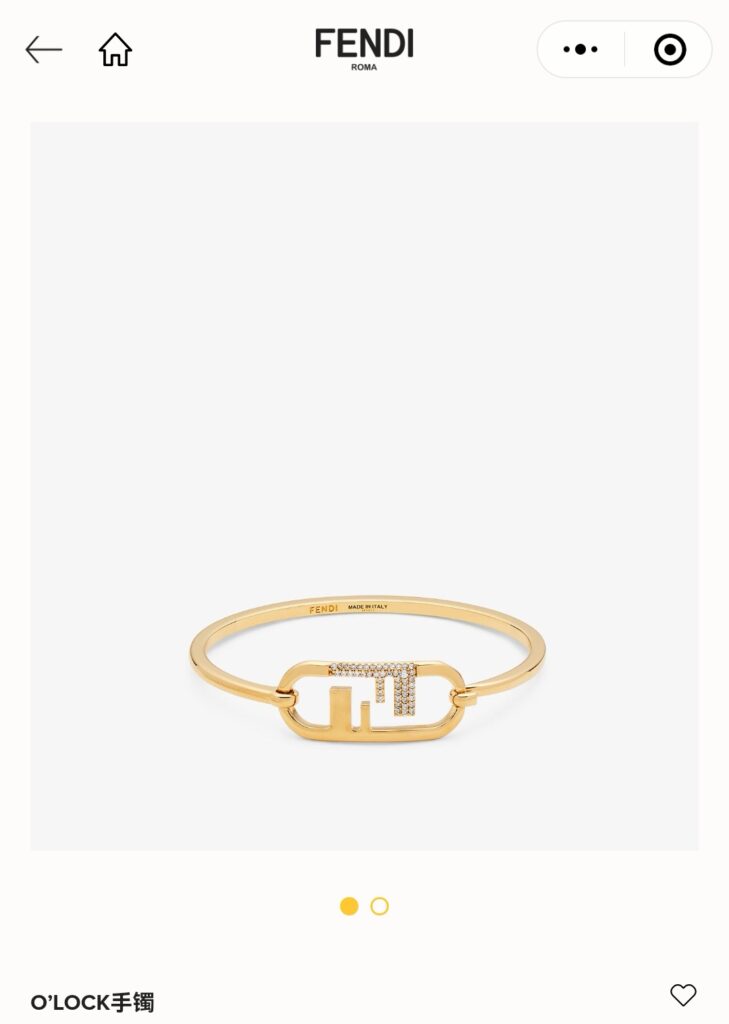Screen dimensions: 729x1024
Task: Open the mini program more options menu
Action: tap(580, 49)
